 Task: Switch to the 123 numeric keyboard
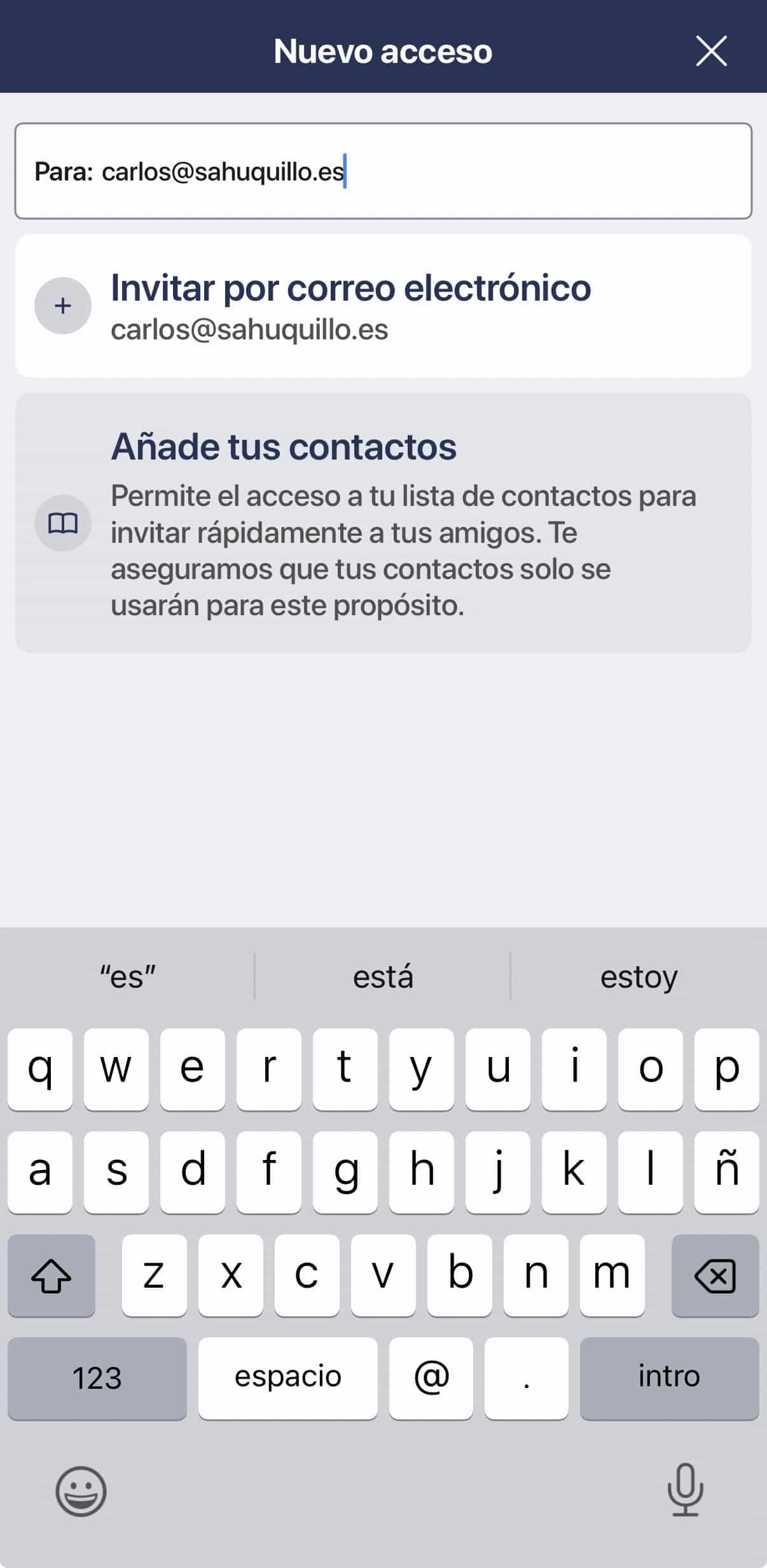coord(97,1377)
